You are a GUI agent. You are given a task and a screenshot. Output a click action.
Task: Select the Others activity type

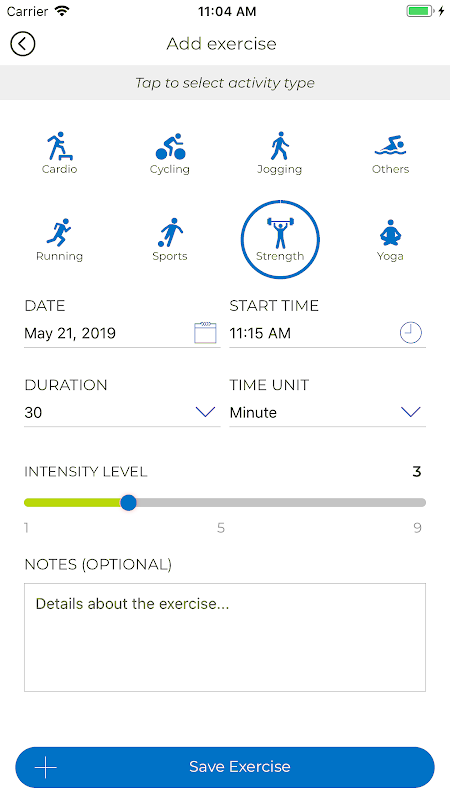(390, 153)
